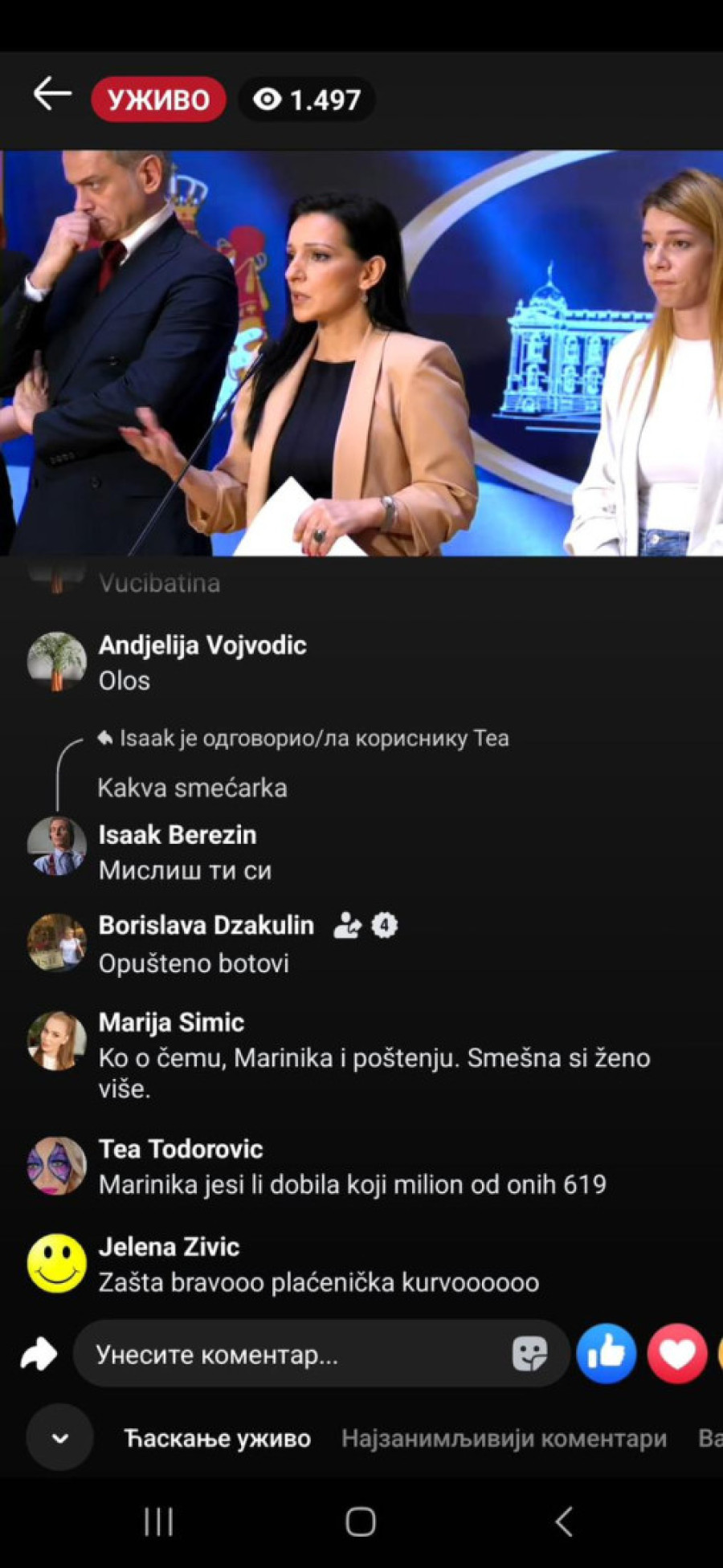Collapse comments with the chevron button

(x=60, y=1438)
